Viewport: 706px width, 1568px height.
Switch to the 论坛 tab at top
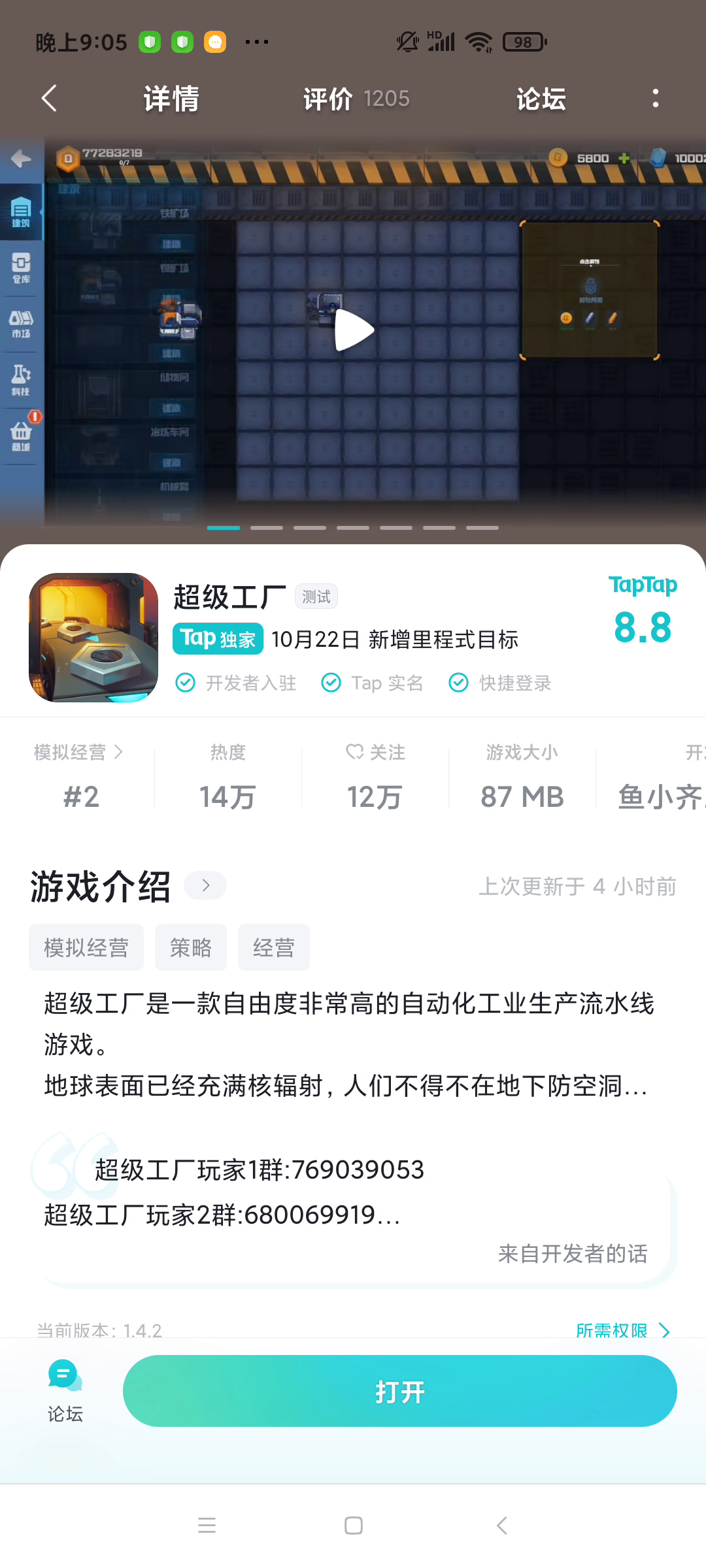tap(541, 99)
